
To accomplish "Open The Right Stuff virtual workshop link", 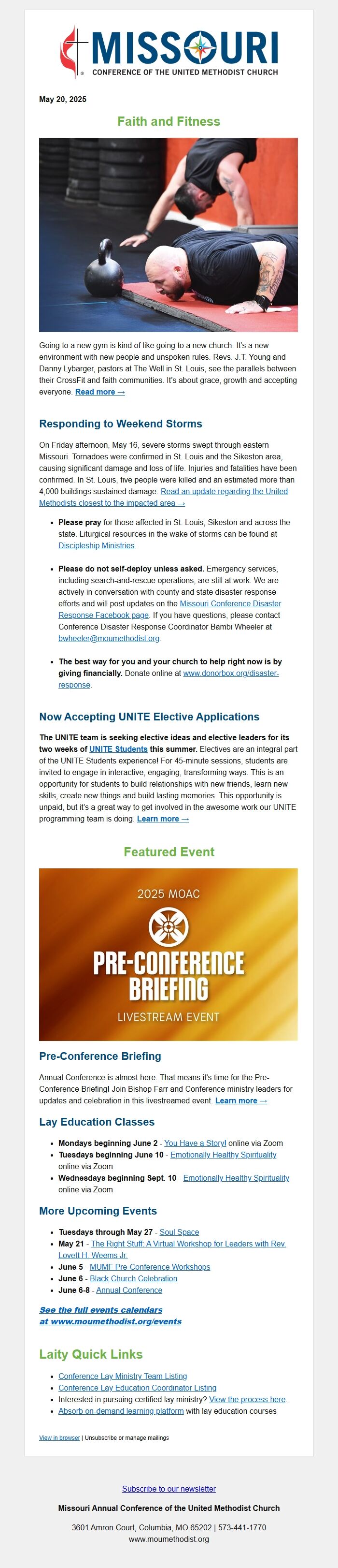I will pos(188,1244).
